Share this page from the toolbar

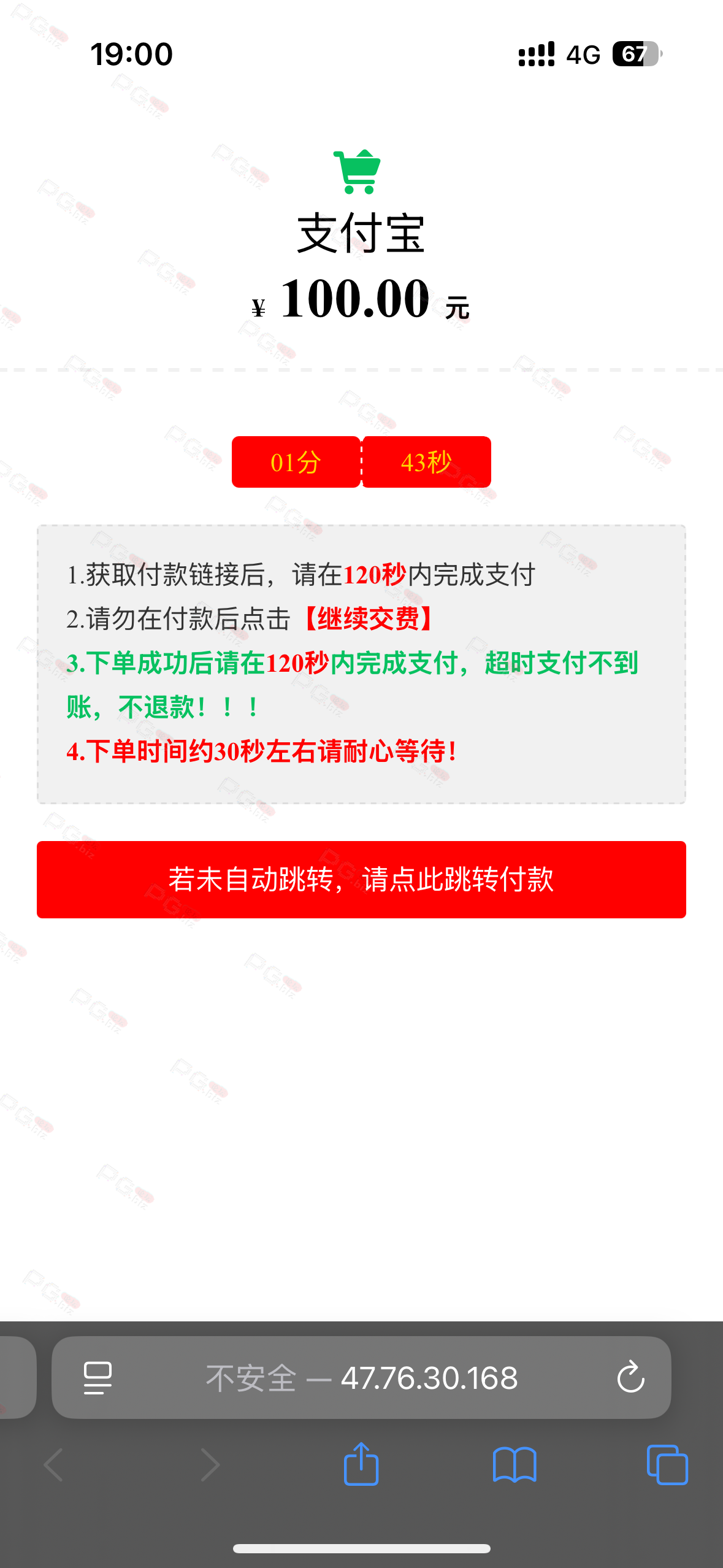pyautogui.click(x=361, y=1465)
